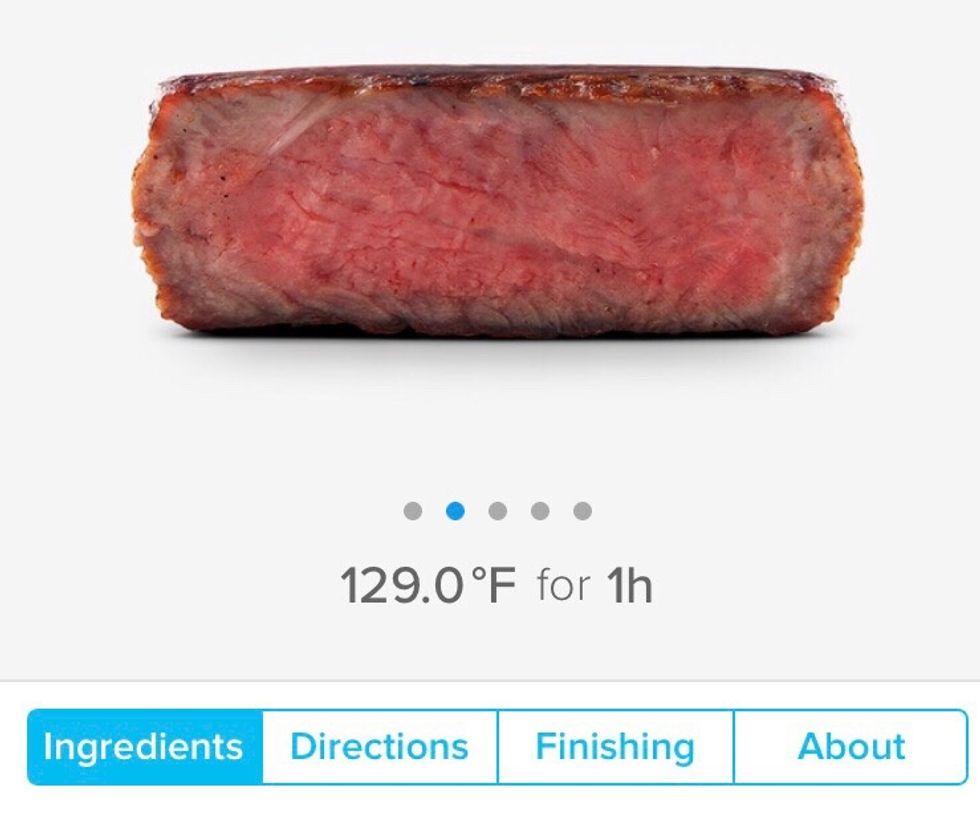Tap the steak doneness page indicator dots
The width and height of the screenshot is (980, 827).
tap(497, 511)
